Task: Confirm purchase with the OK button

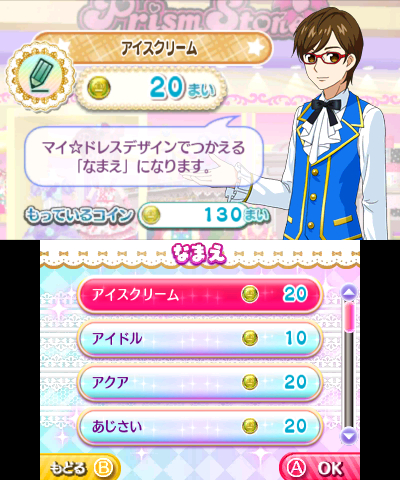Action: pos(319,468)
